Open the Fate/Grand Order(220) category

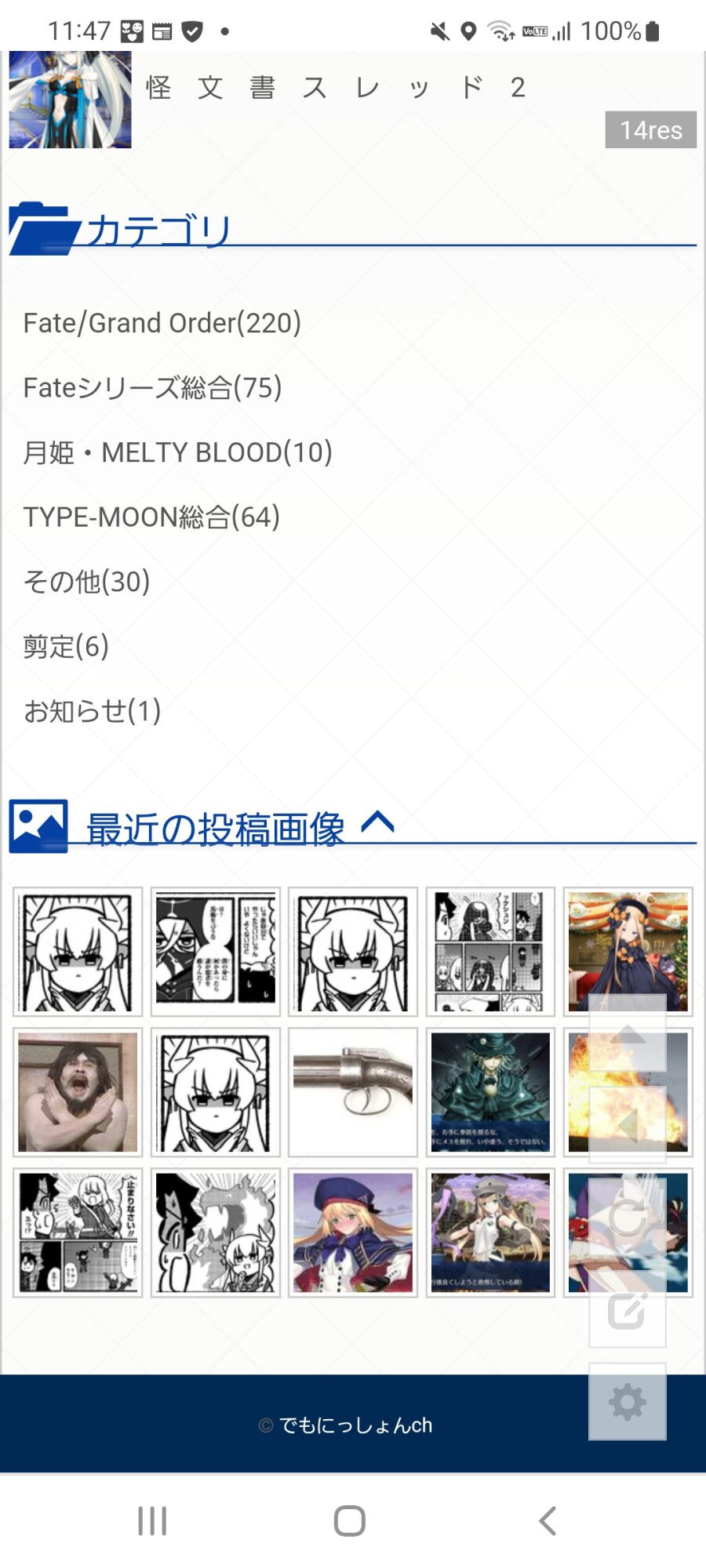162,323
